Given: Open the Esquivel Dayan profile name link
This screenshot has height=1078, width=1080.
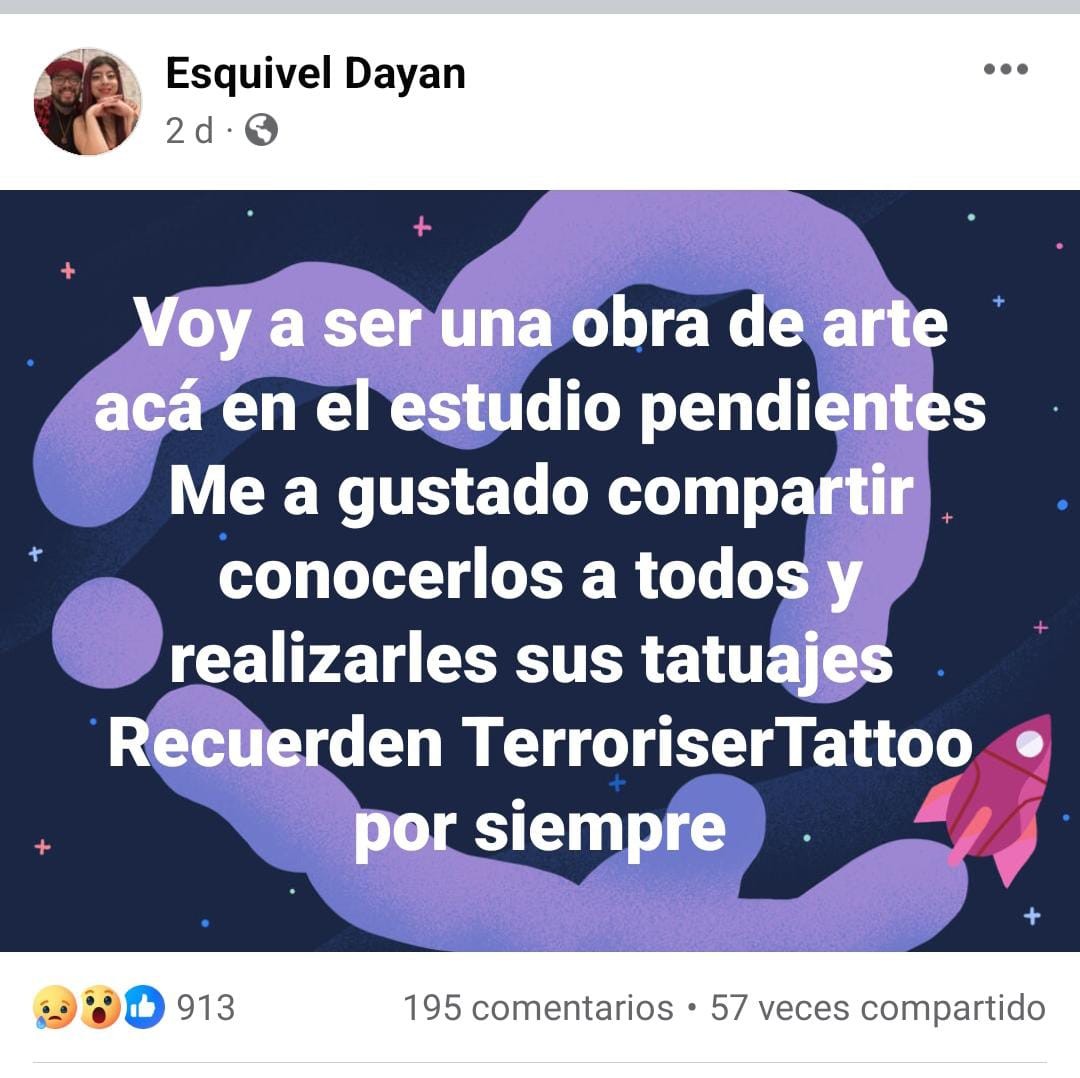Looking at the screenshot, I should 315,73.
